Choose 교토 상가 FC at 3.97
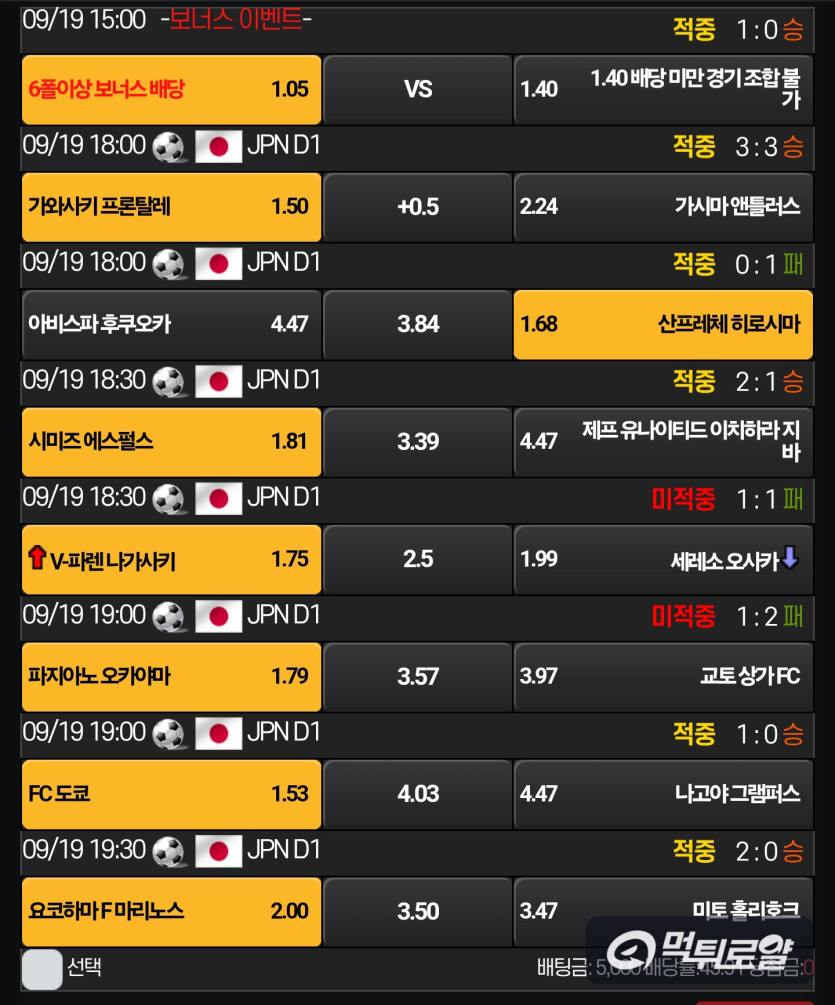The height and width of the screenshot is (1005, 835). click(x=663, y=677)
